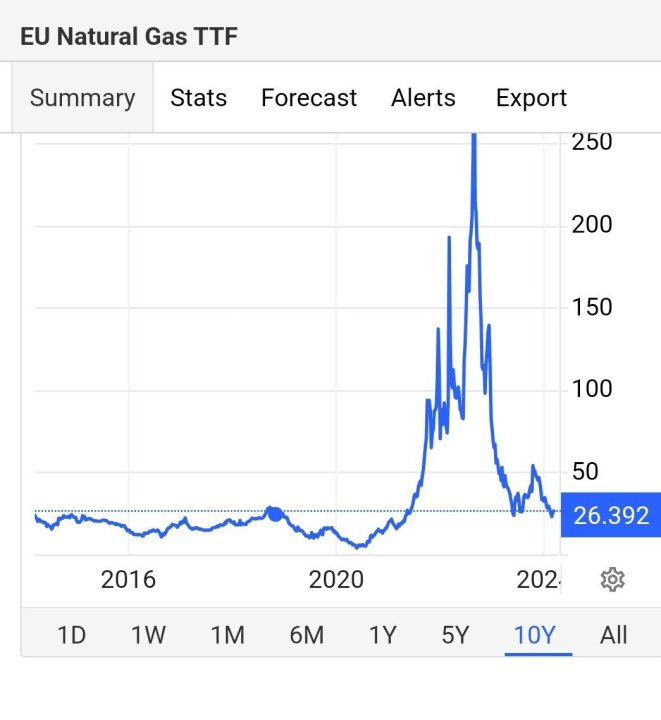Open chart settings gear icon

click(612, 579)
